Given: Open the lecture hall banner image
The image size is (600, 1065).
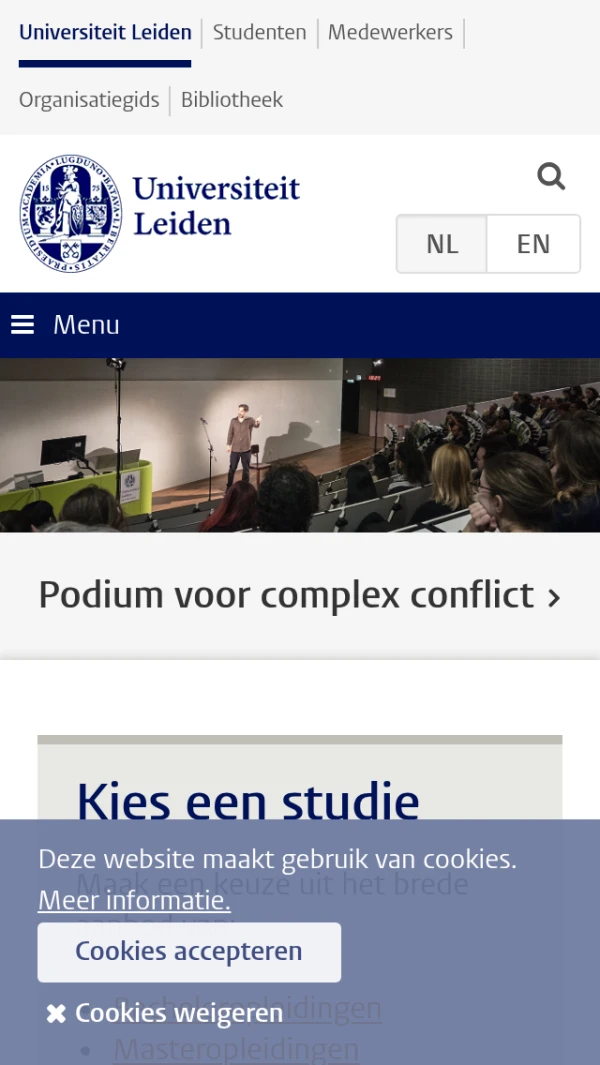Looking at the screenshot, I should tap(300, 445).
